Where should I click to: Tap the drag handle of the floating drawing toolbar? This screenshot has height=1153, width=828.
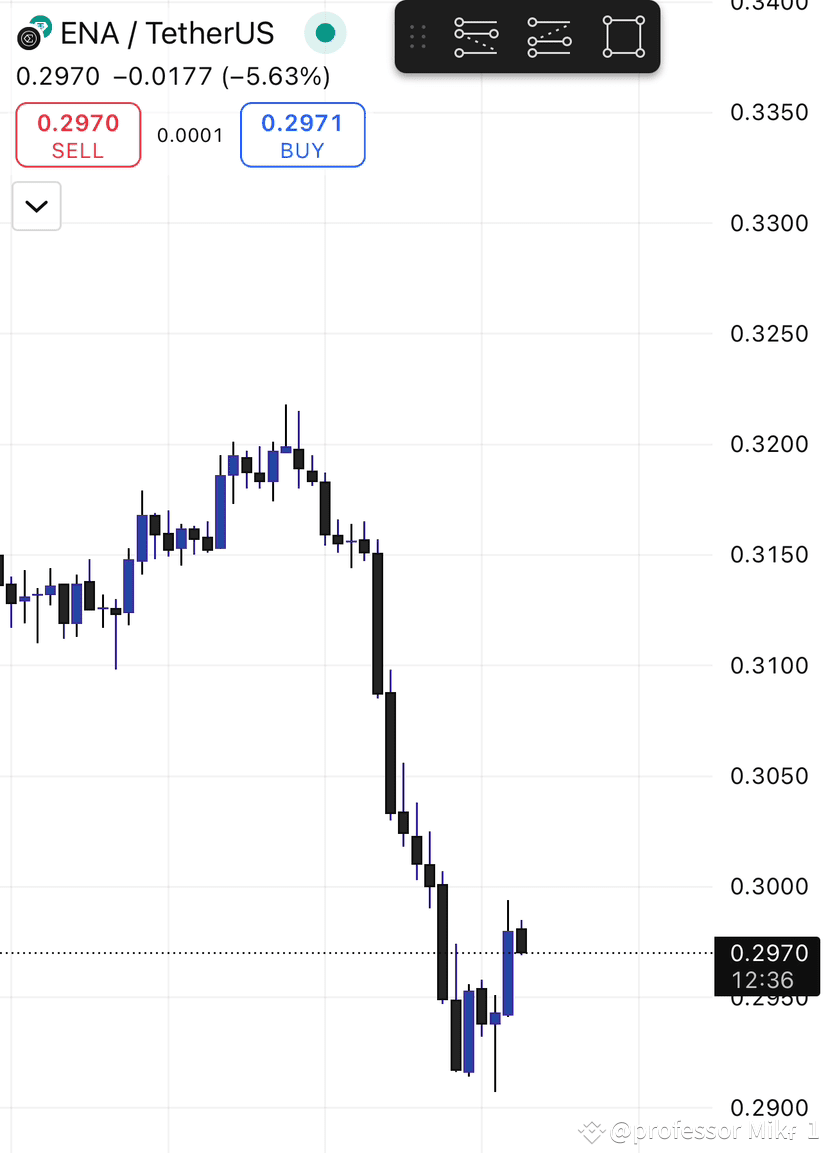point(417,37)
